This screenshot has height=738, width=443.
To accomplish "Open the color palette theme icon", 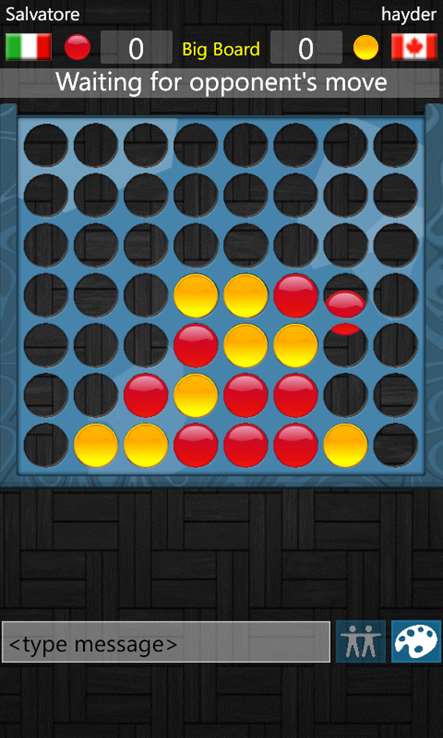I will point(416,642).
